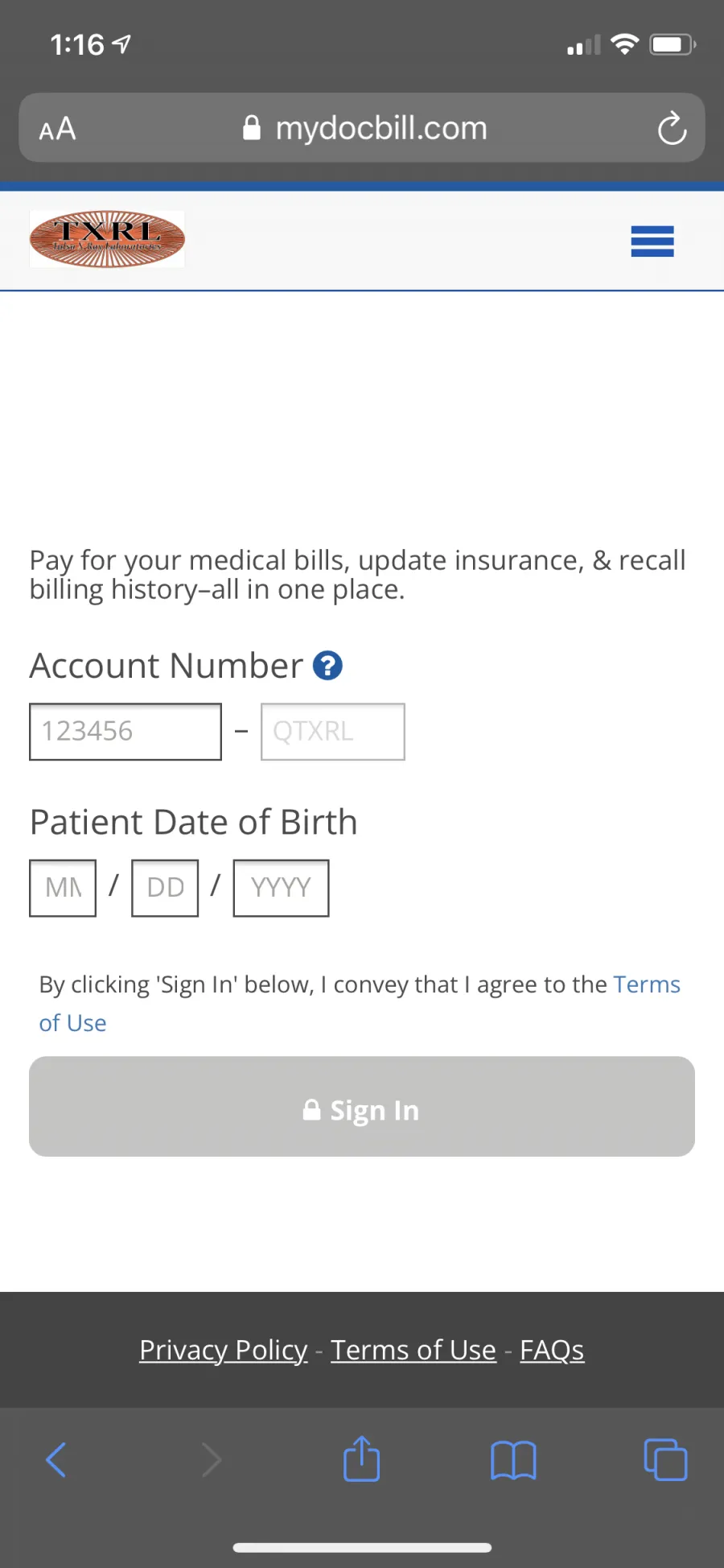The height and width of the screenshot is (1568, 724).
Task: Select the YYYY birth year field
Action: pyautogui.click(x=281, y=888)
